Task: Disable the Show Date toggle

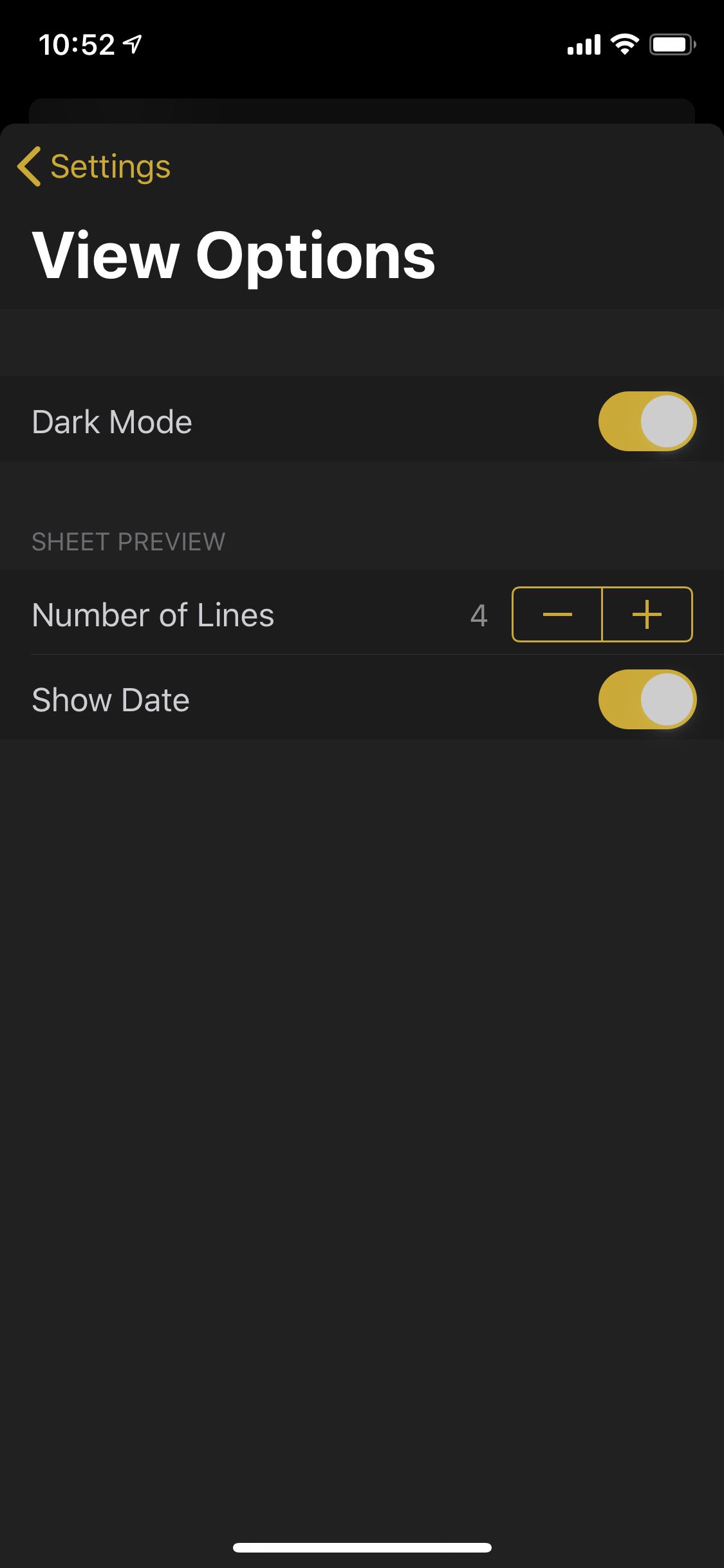Action: click(647, 700)
